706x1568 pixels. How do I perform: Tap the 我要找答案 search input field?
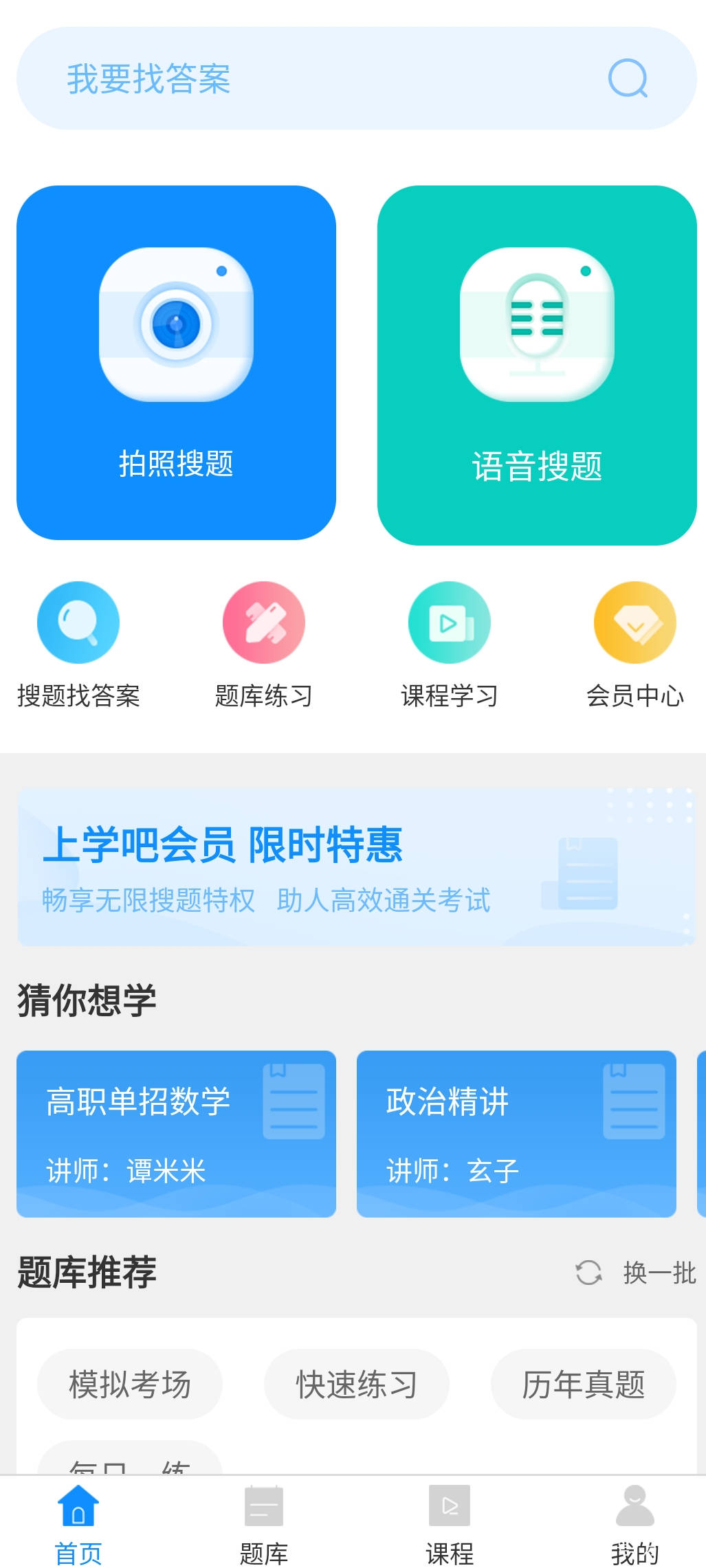click(275, 78)
